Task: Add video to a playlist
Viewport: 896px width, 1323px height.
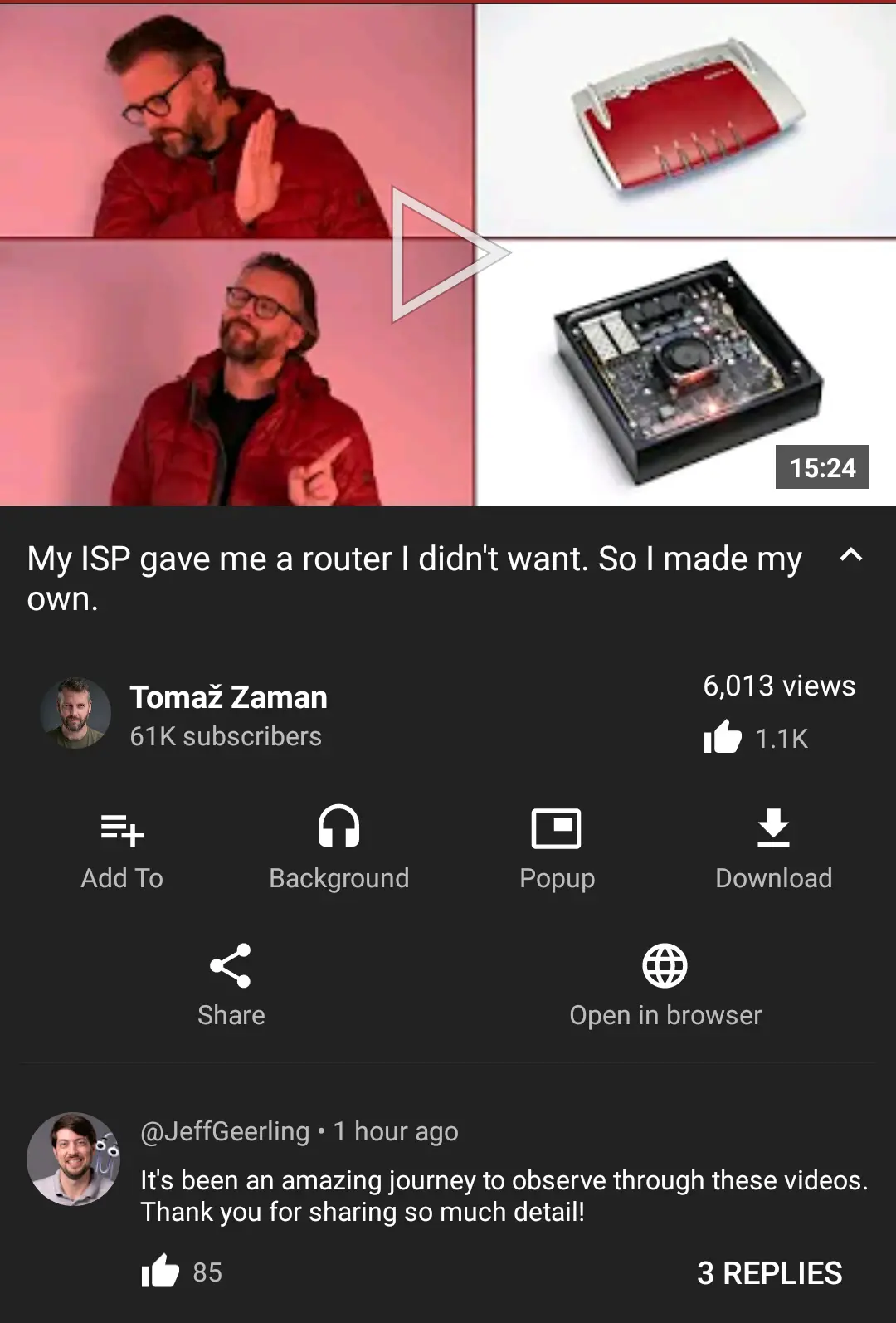Action: (122, 847)
